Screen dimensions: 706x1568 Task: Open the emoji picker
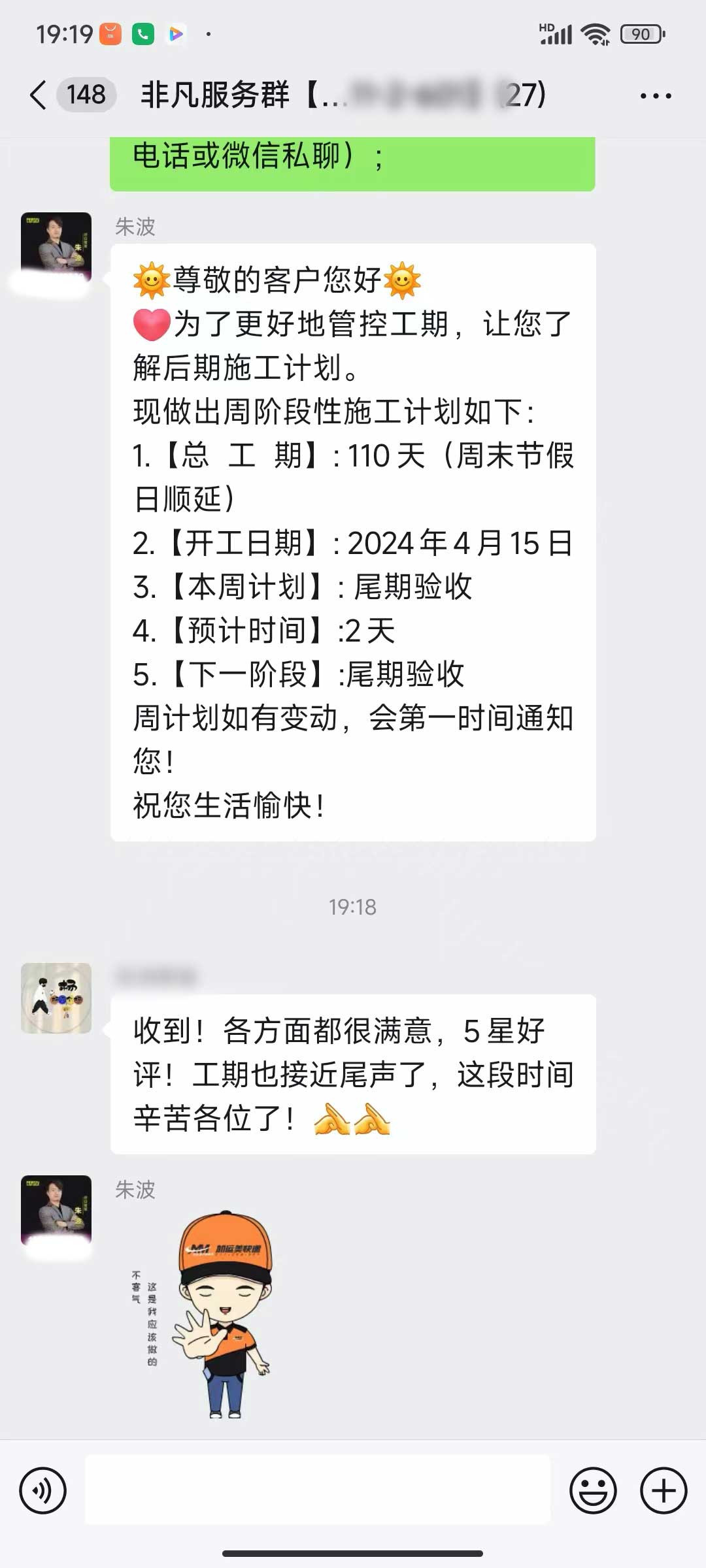[x=593, y=1491]
